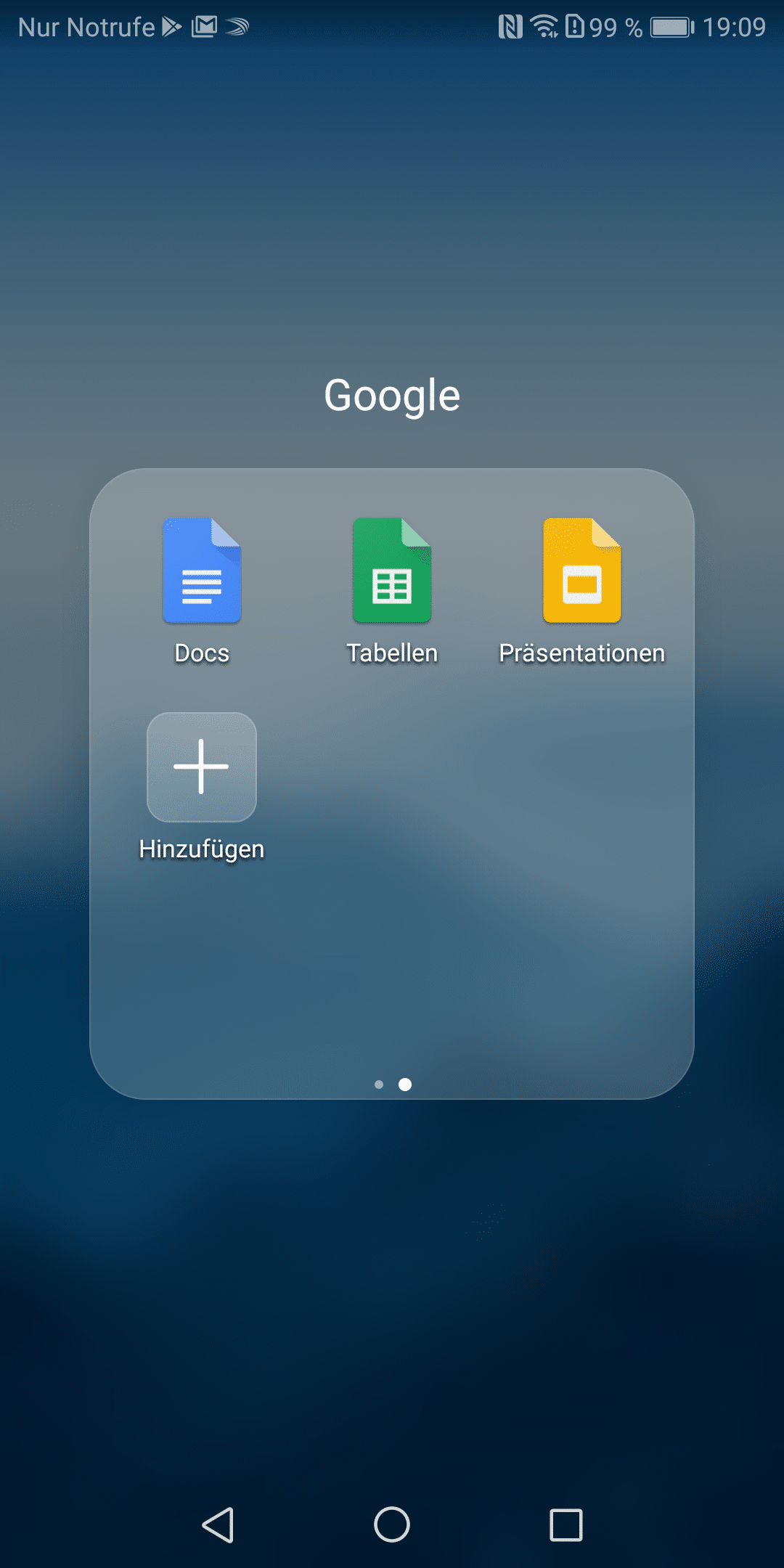Go back with the navigation bar

(218, 1524)
